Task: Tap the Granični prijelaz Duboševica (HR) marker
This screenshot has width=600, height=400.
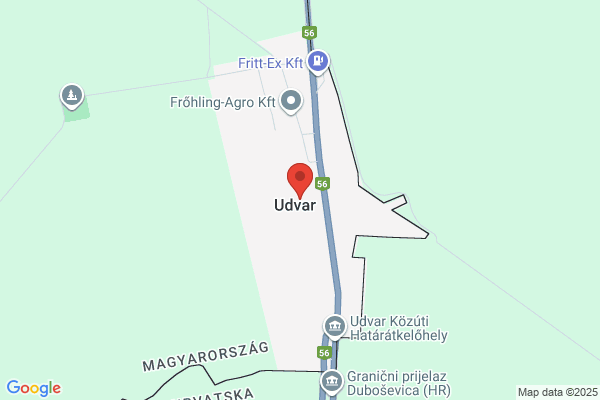Action: coord(332,382)
